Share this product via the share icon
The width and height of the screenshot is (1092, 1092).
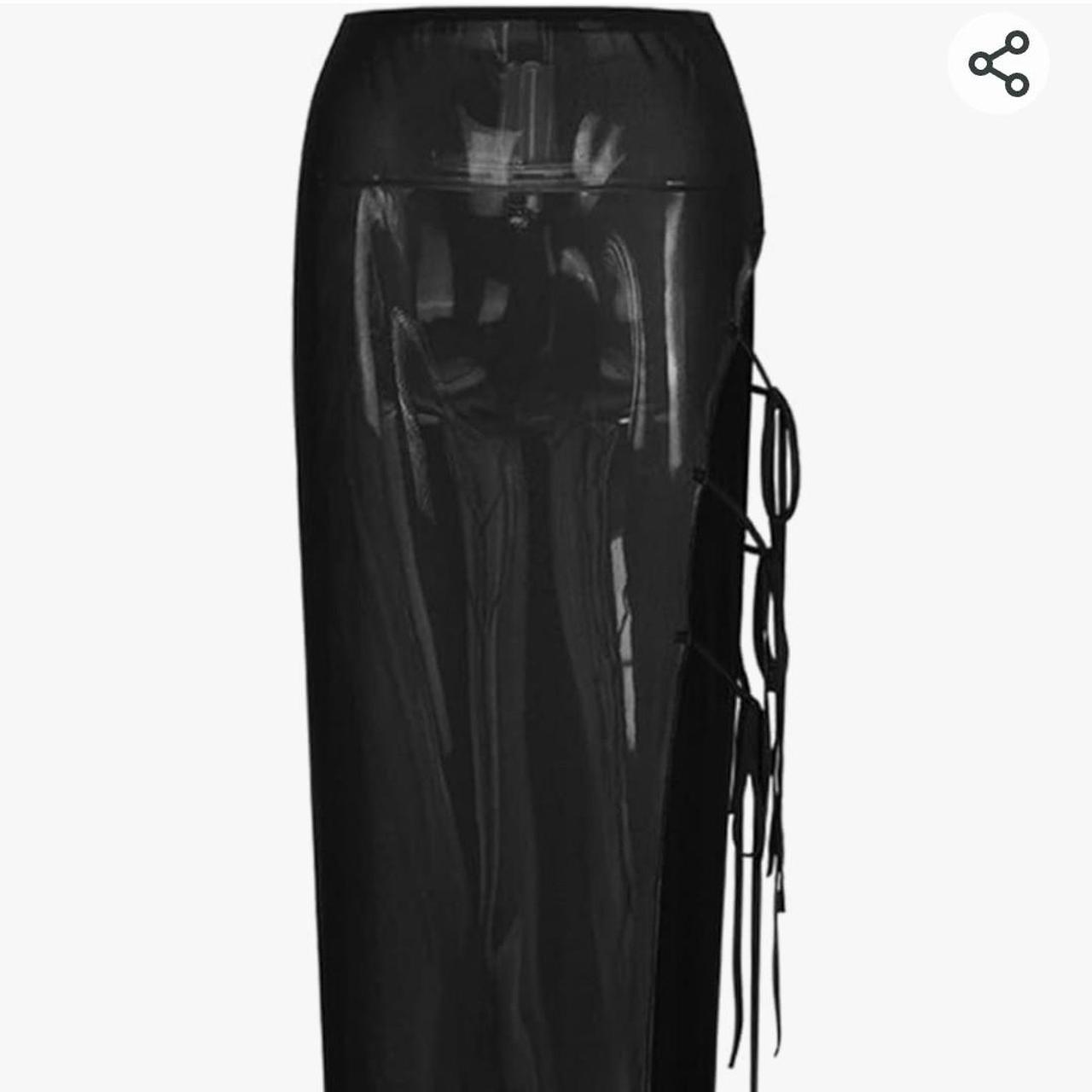pyautogui.click(x=998, y=63)
